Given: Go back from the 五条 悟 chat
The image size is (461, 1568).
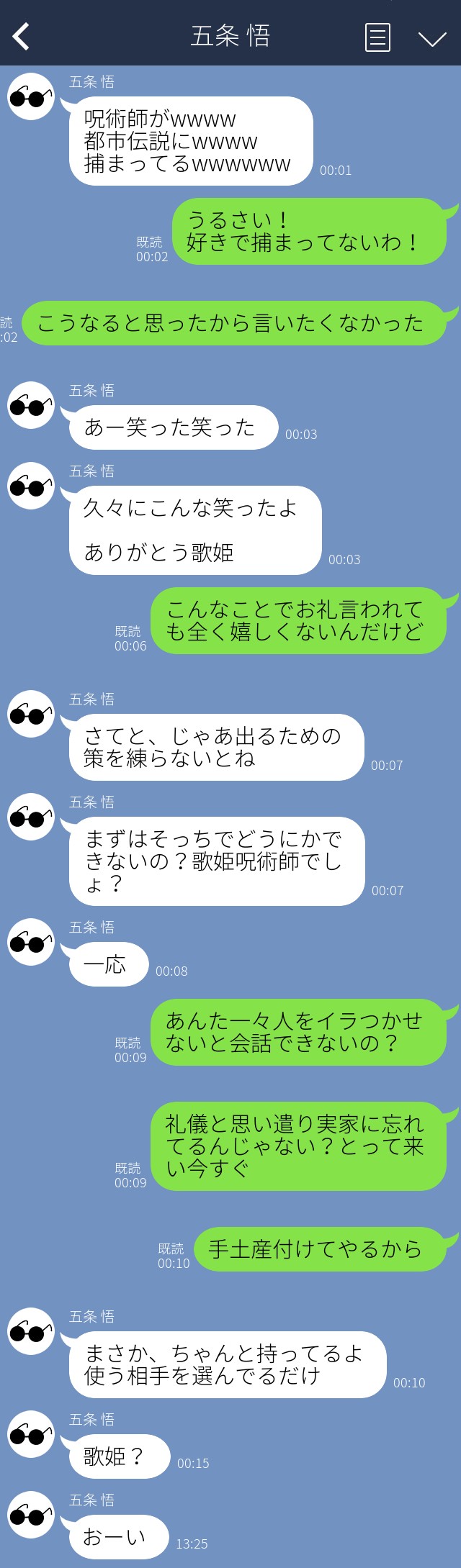Looking at the screenshot, I should click(22, 36).
